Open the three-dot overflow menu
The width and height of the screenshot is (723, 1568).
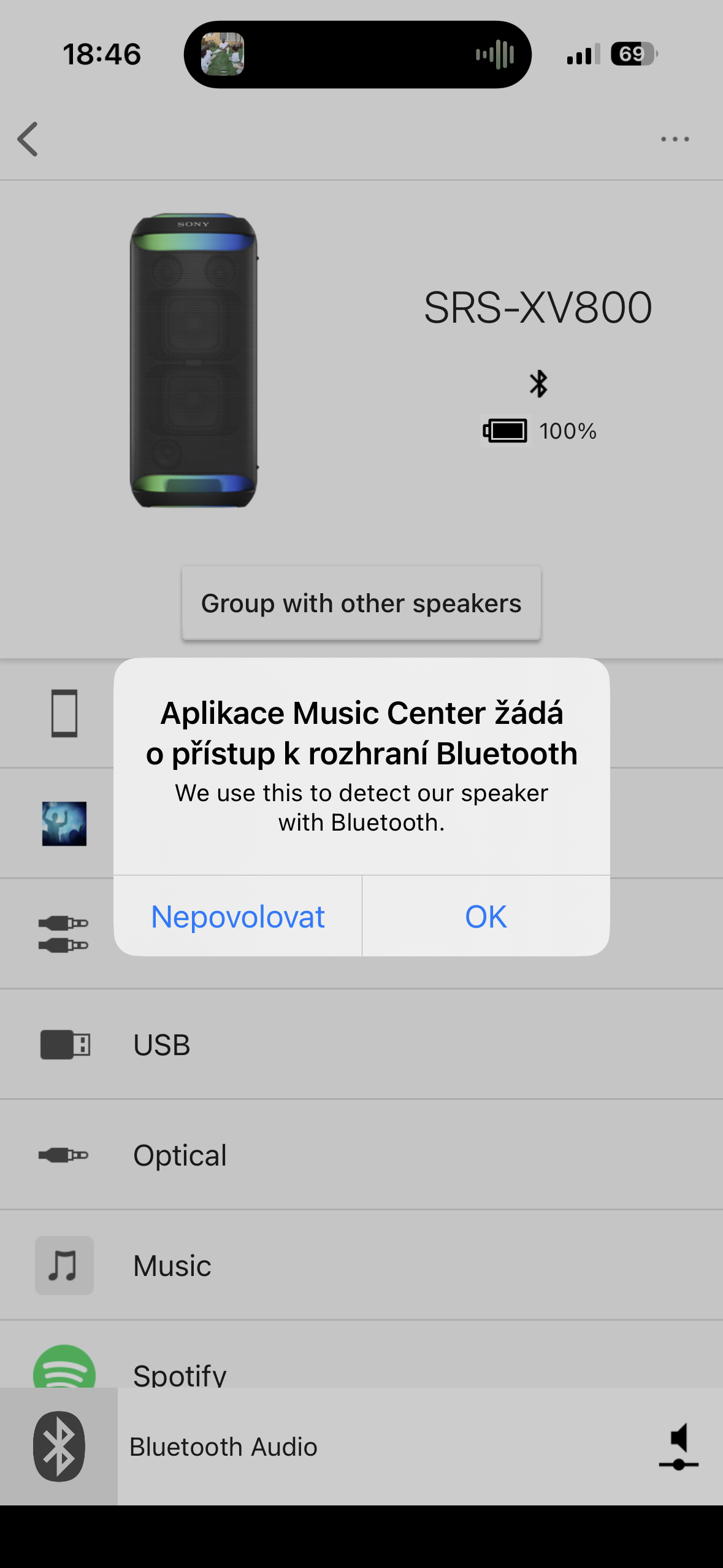[x=675, y=139]
